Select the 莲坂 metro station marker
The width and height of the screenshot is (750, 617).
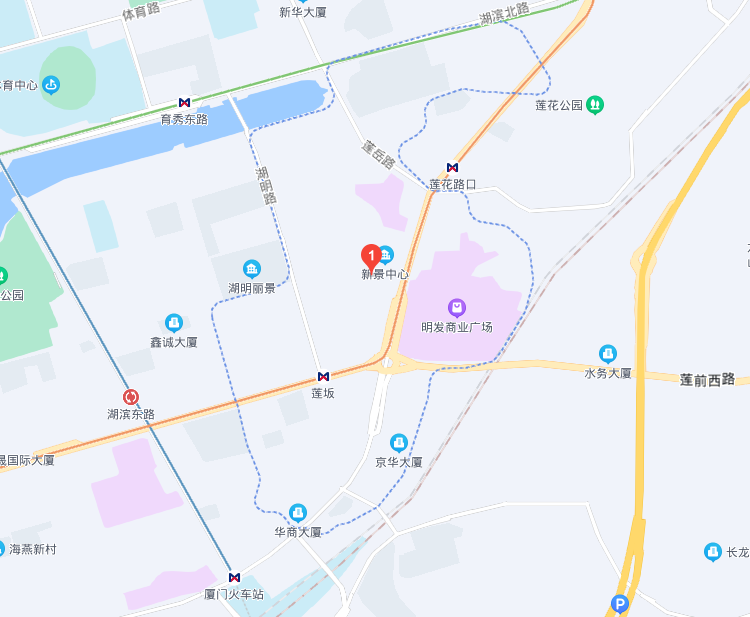coord(322,376)
